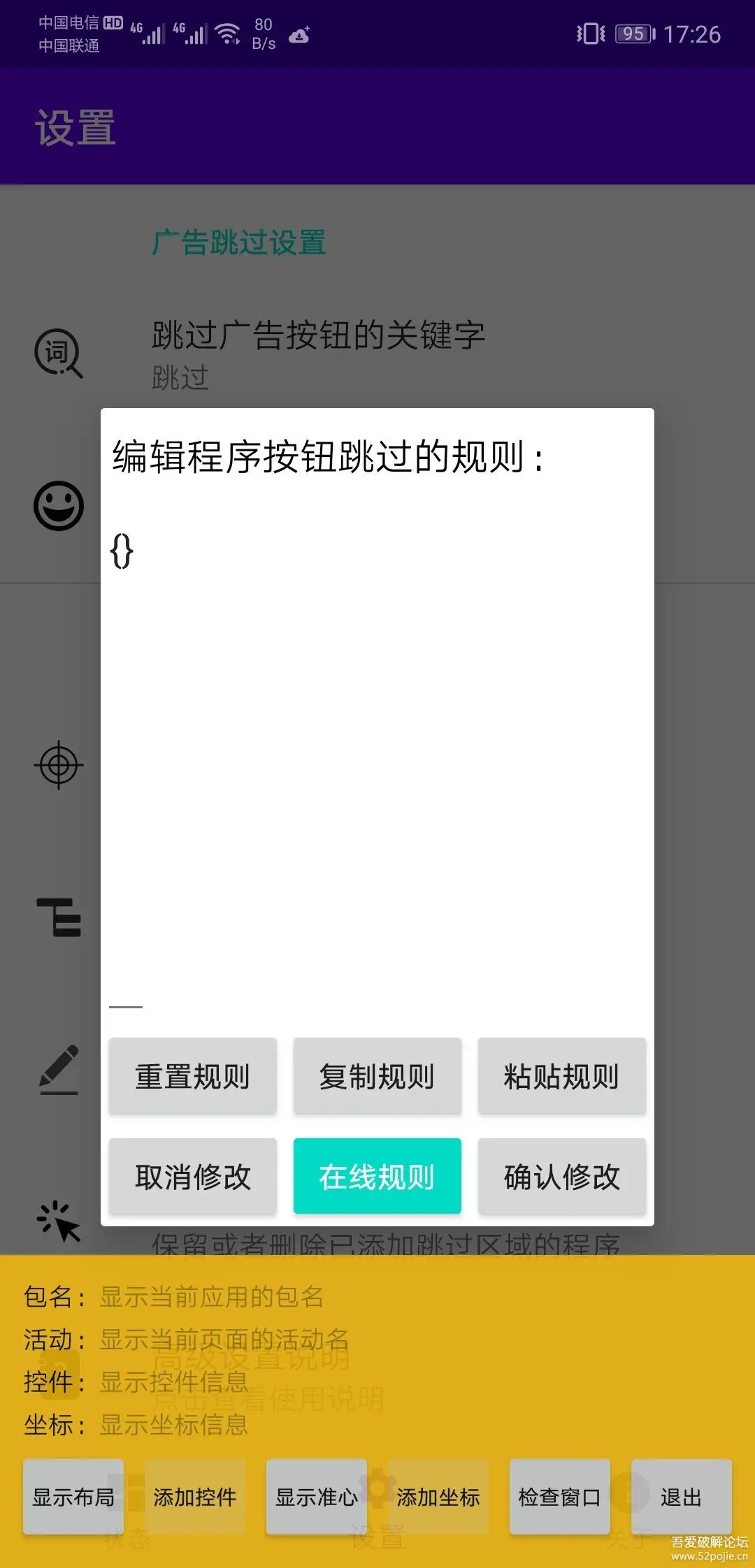
Task: Cancel changes with 取消修改
Action: click(192, 1177)
